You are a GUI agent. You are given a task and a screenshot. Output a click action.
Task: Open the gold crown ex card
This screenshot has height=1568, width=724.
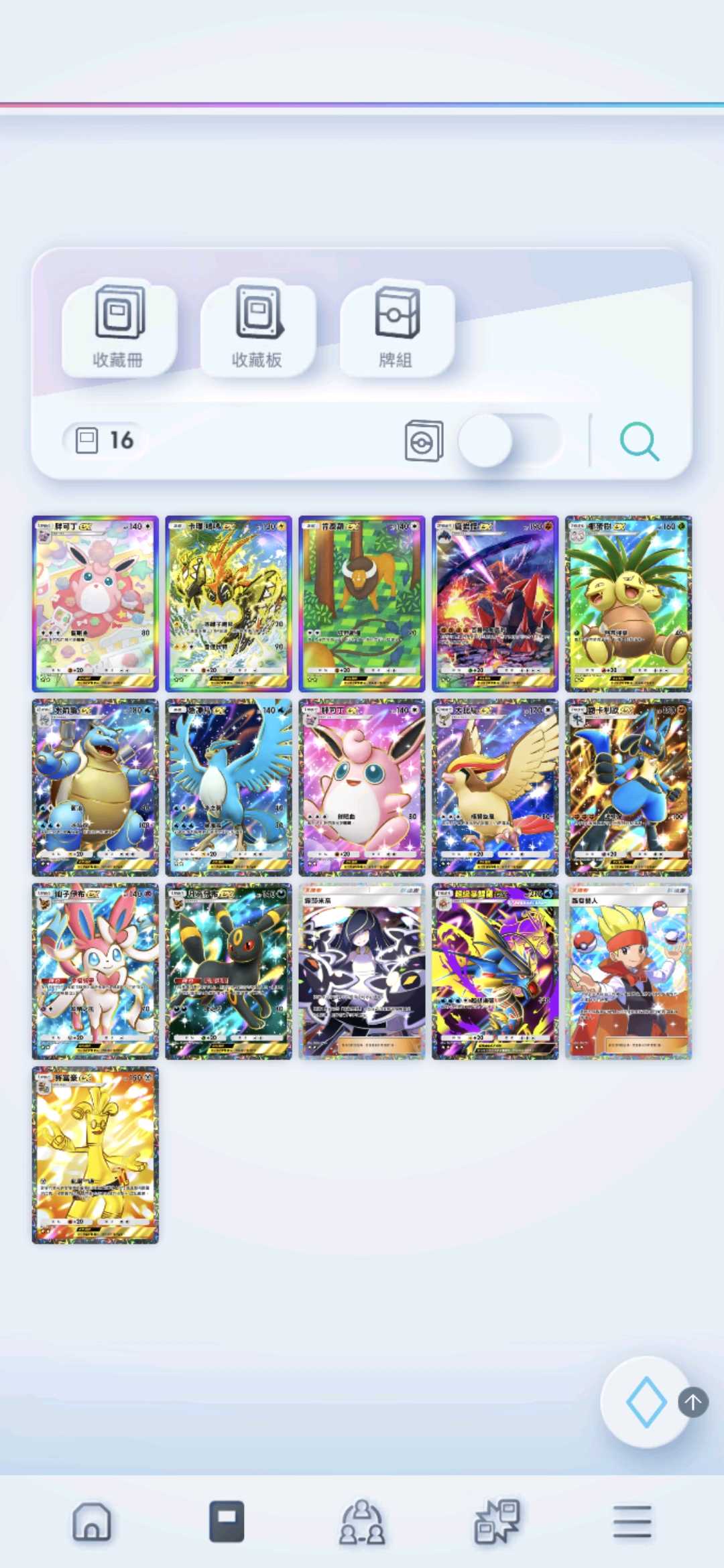point(95,1155)
